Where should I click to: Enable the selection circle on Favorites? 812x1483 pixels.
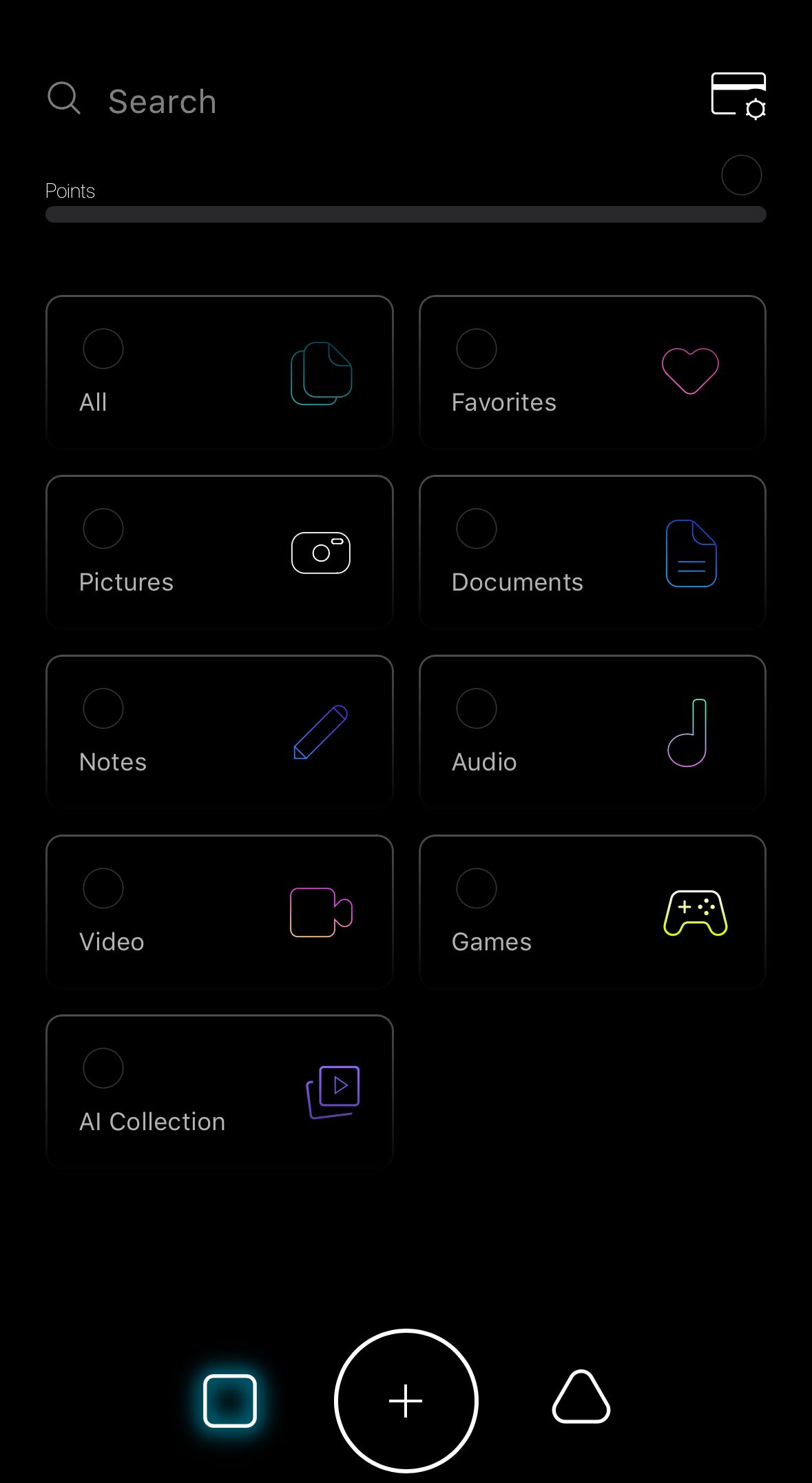click(476, 349)
